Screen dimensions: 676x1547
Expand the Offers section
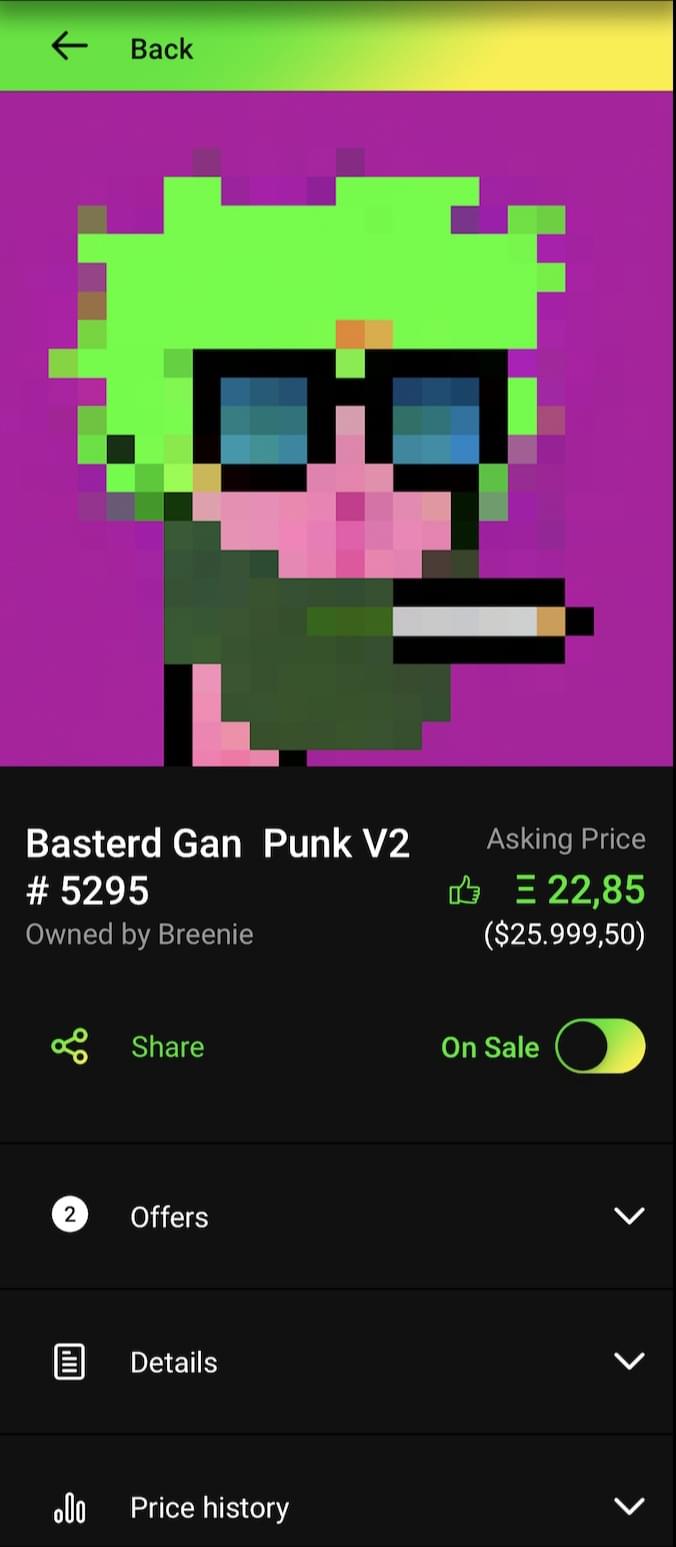628,1216
